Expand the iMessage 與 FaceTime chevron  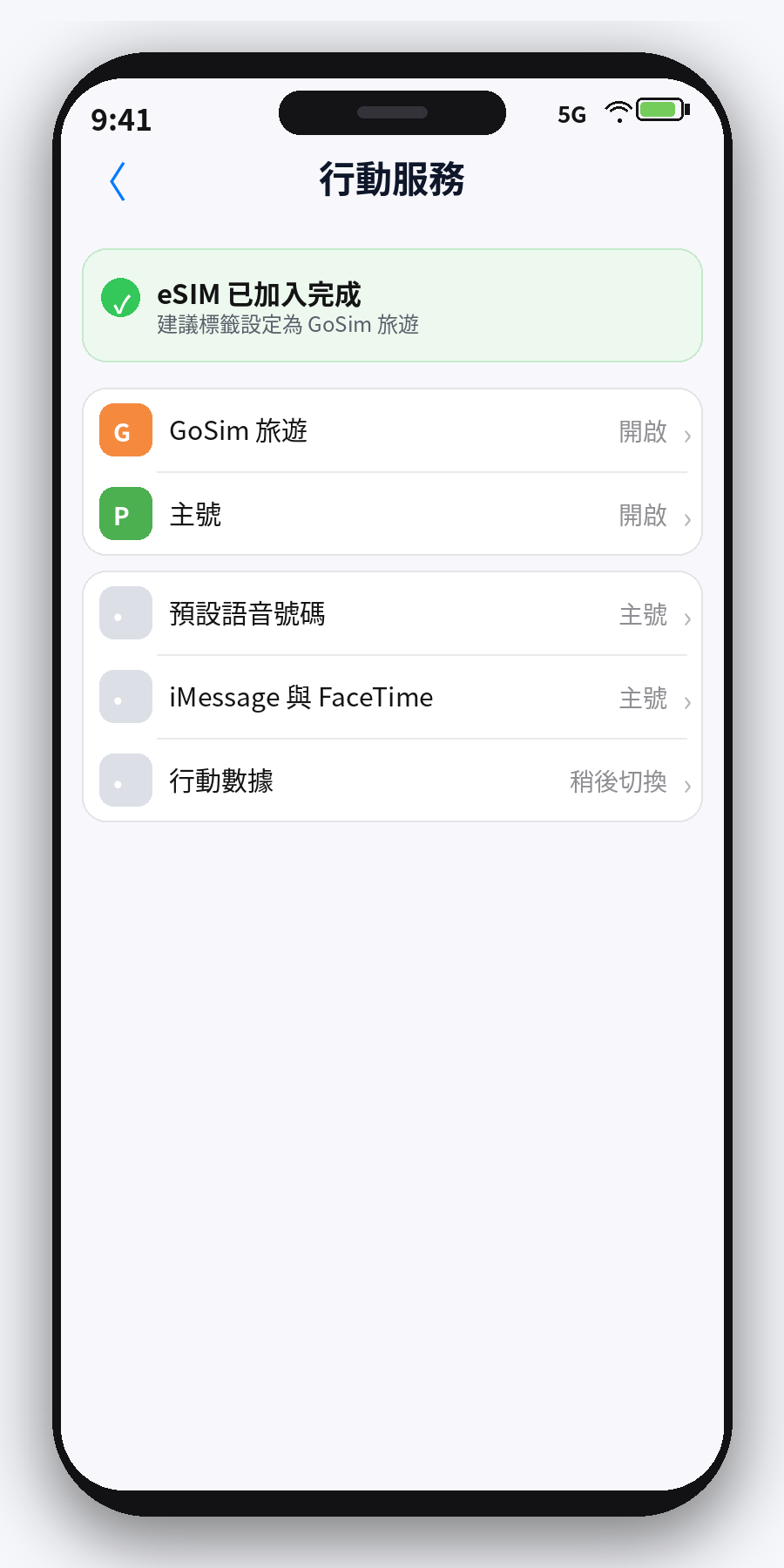tap(687, 700)
